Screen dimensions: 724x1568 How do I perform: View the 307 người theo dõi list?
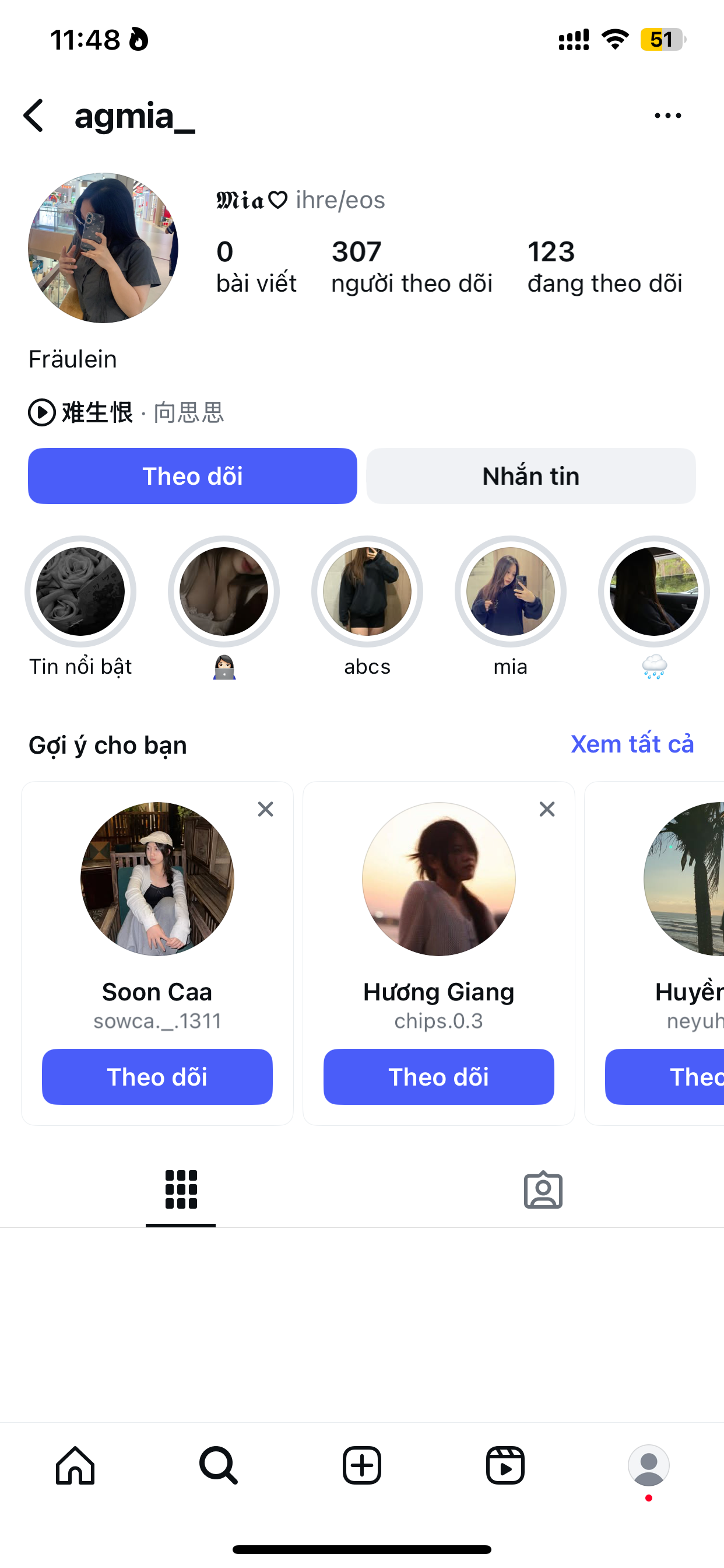[x=412, y=267]
